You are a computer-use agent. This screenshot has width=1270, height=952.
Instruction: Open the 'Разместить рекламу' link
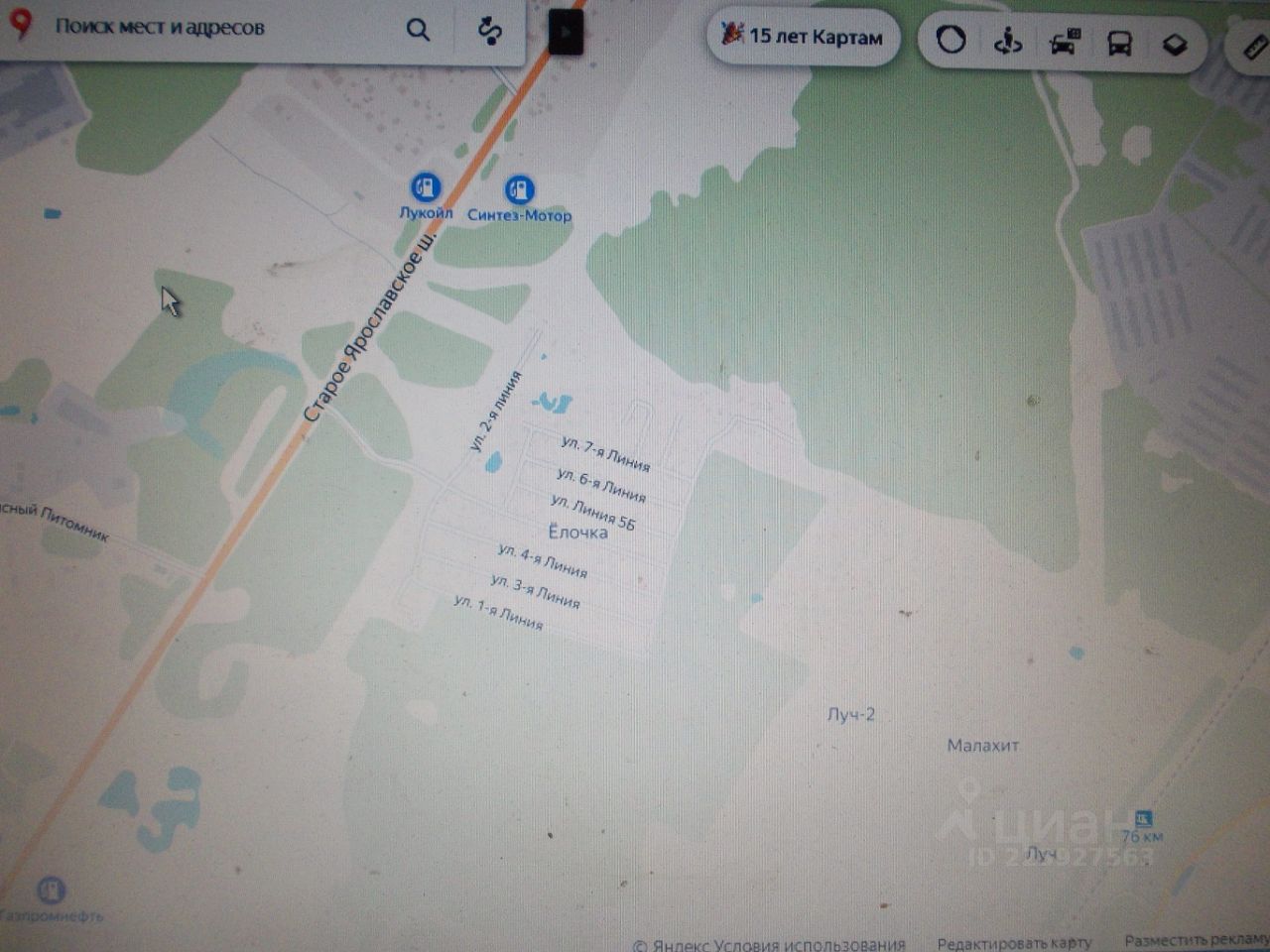coord(1196,939)
